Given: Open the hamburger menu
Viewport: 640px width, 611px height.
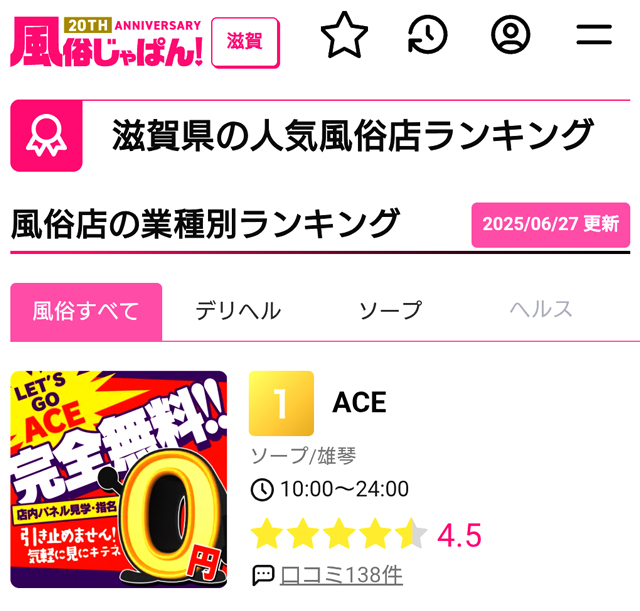Looking at the screenshot, I should (594, 36).
